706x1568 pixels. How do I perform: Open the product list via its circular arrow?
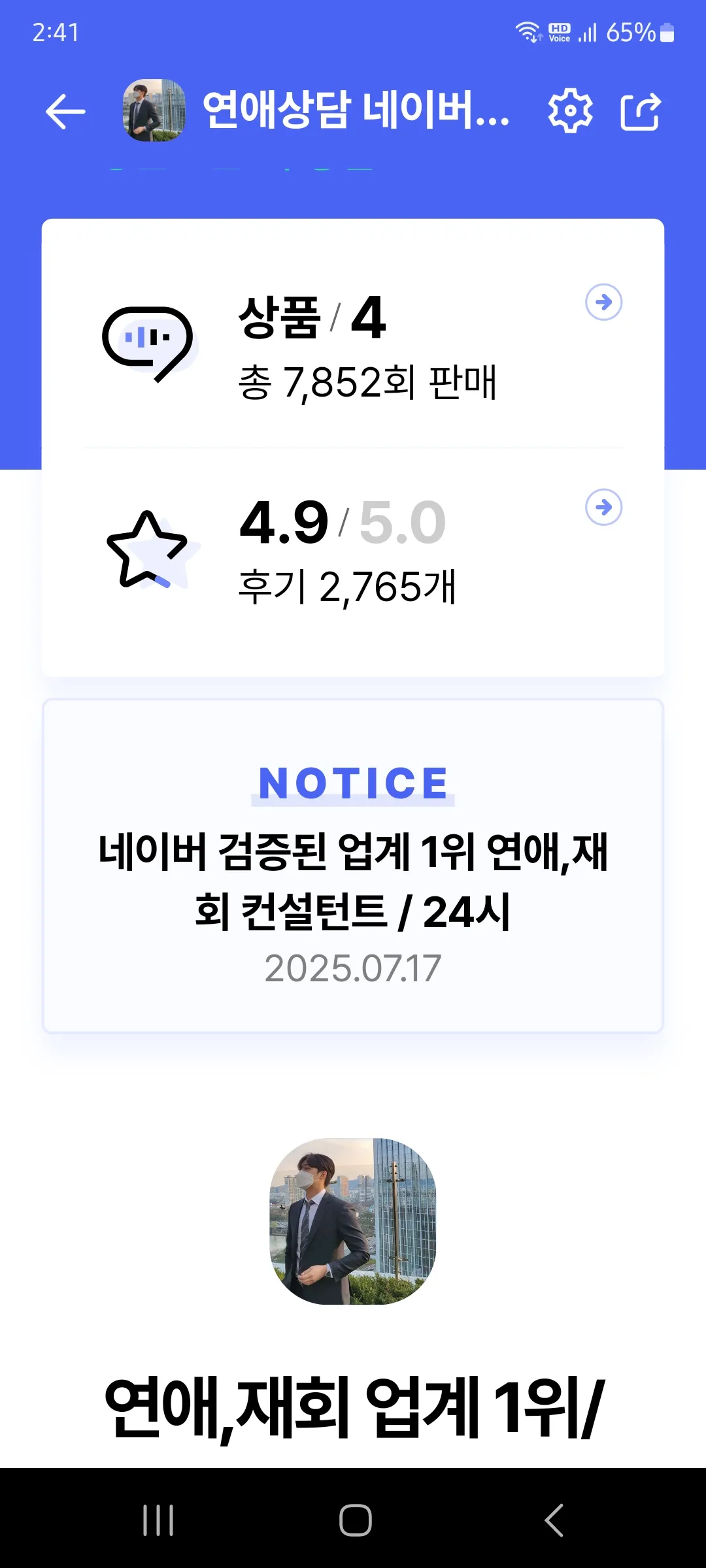[x=605, y=302]
